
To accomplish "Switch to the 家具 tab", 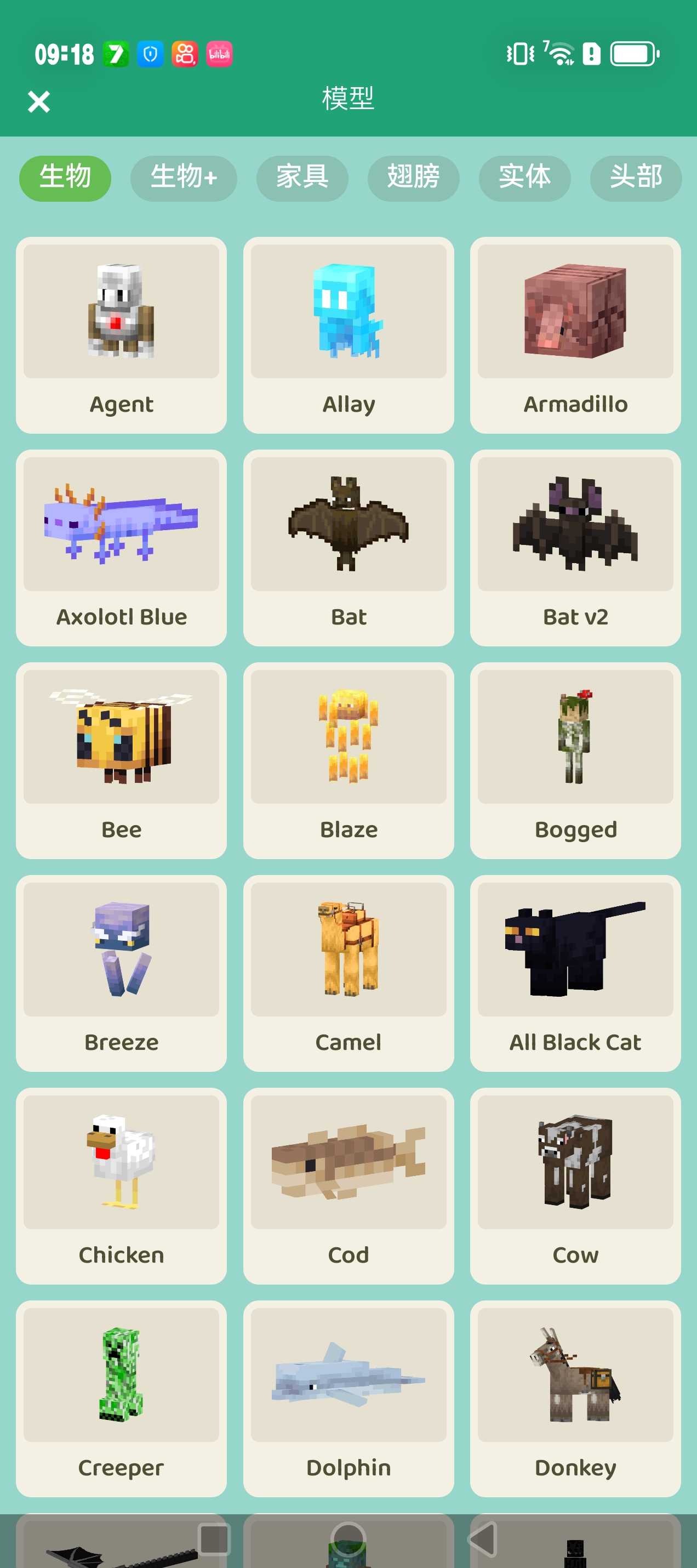I will click(302, 178).
